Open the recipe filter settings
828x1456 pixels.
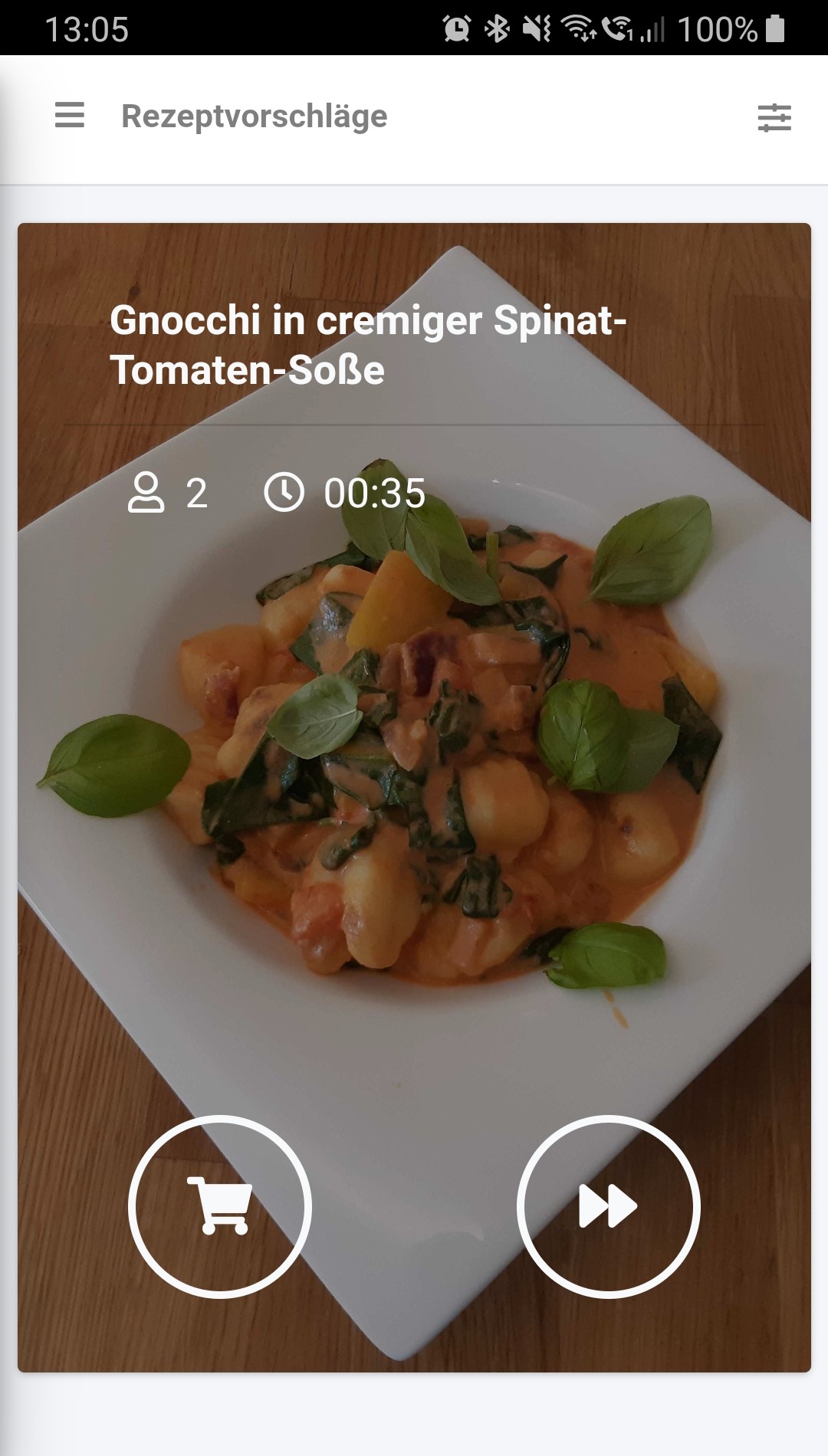[774, 118]
